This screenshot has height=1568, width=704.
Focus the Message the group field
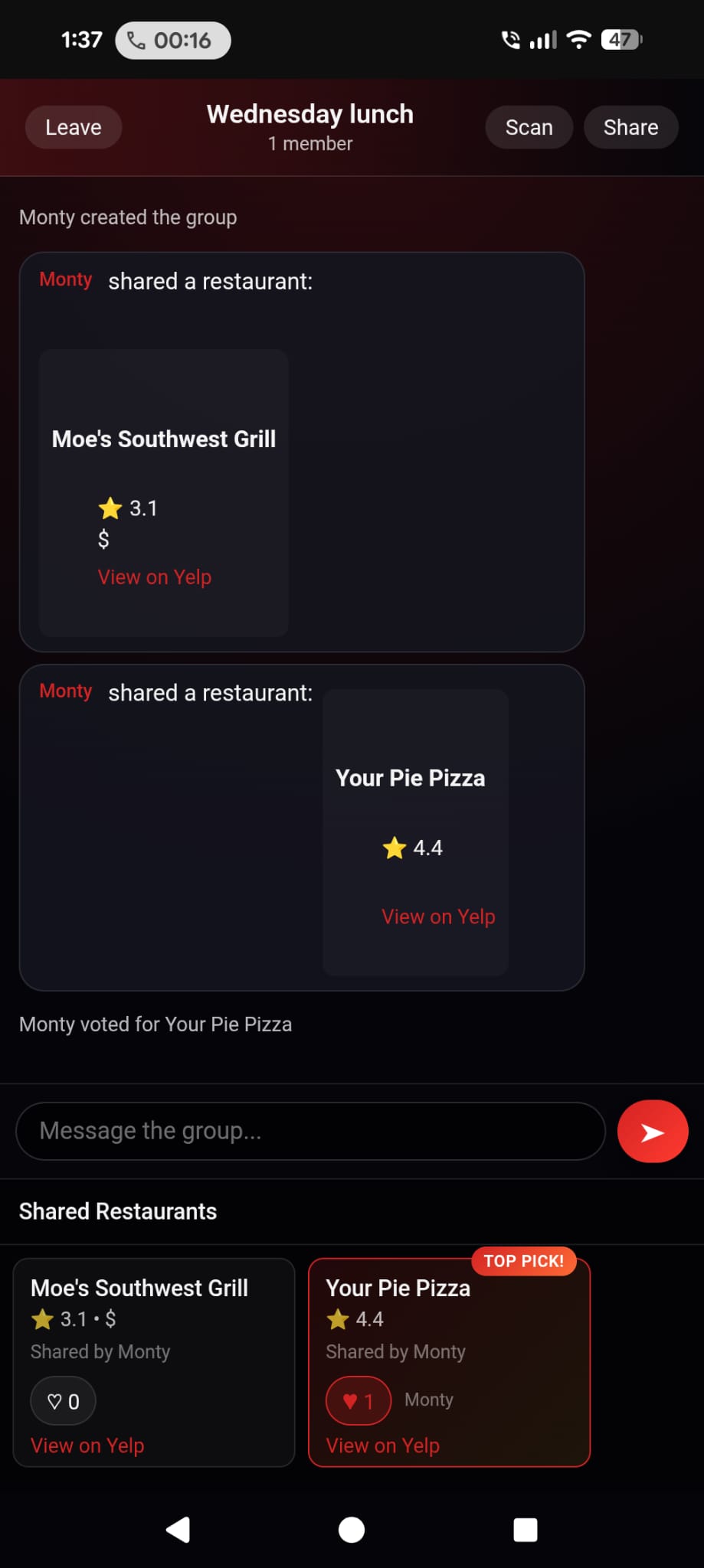coord(310,1131)
